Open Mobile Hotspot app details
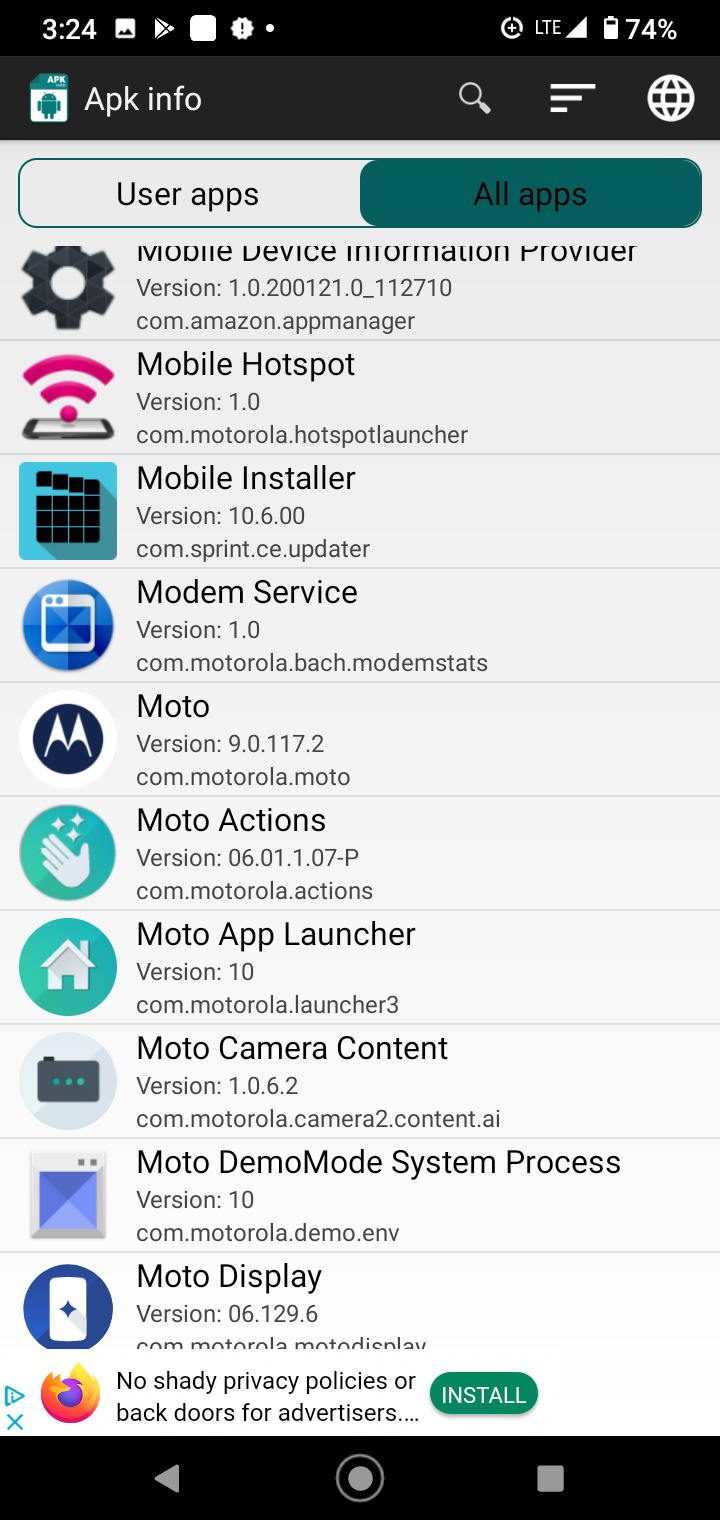This screenshot has width=720, height=1520. [x=360, y=398]
